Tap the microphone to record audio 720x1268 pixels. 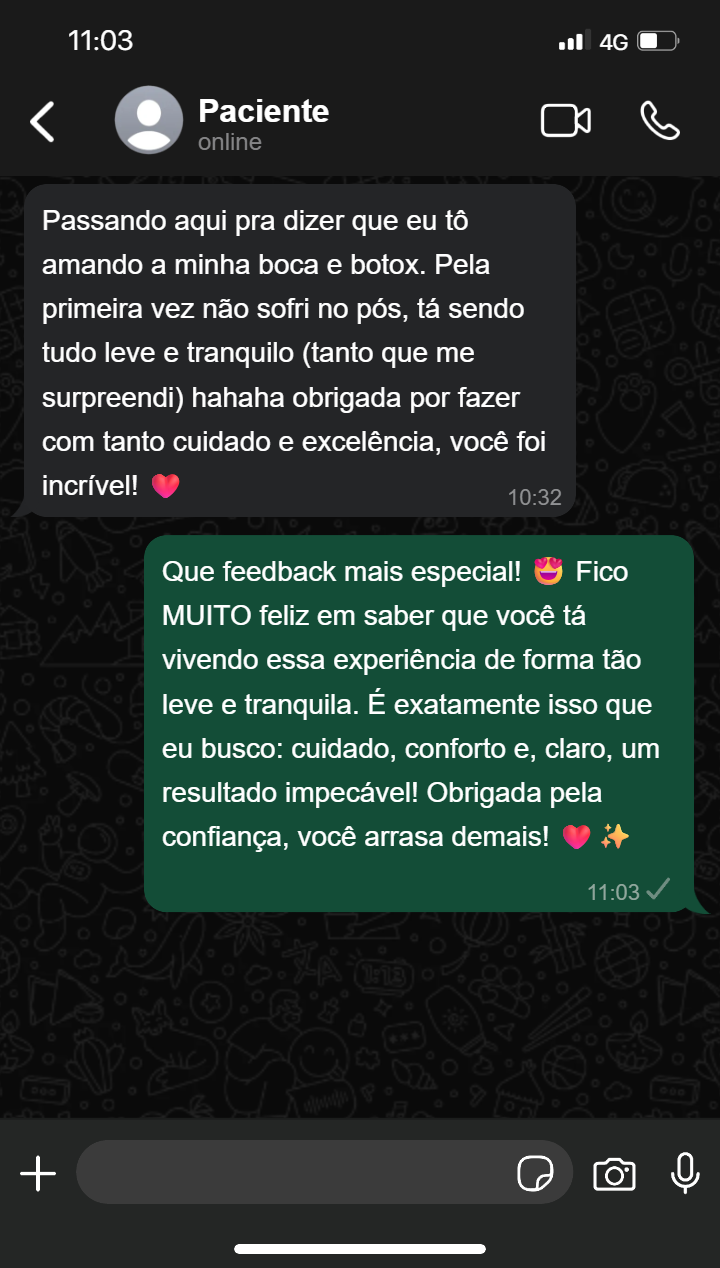[685, 1173]
